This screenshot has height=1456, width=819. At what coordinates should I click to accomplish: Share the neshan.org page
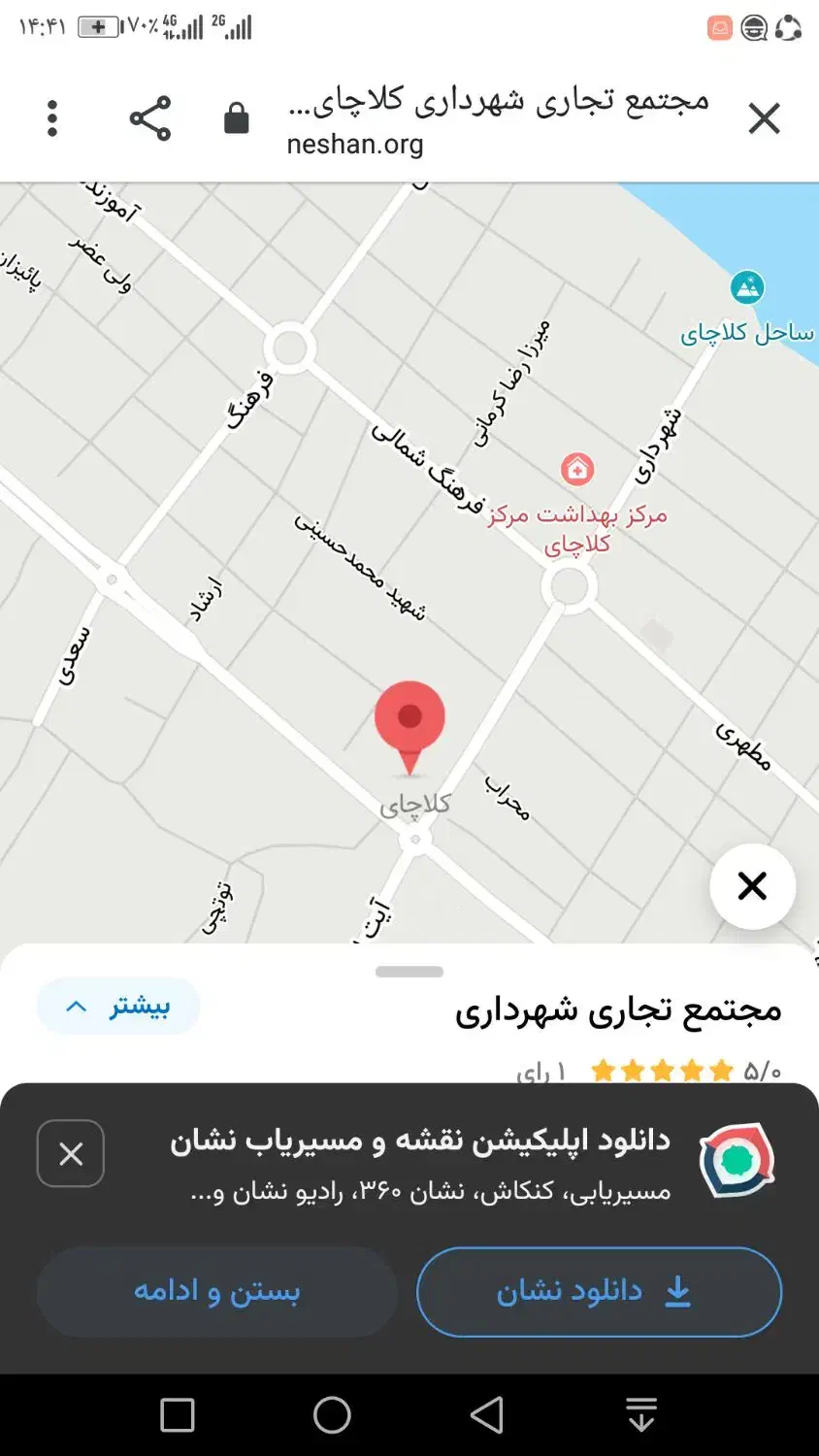[x=150, y=118]
